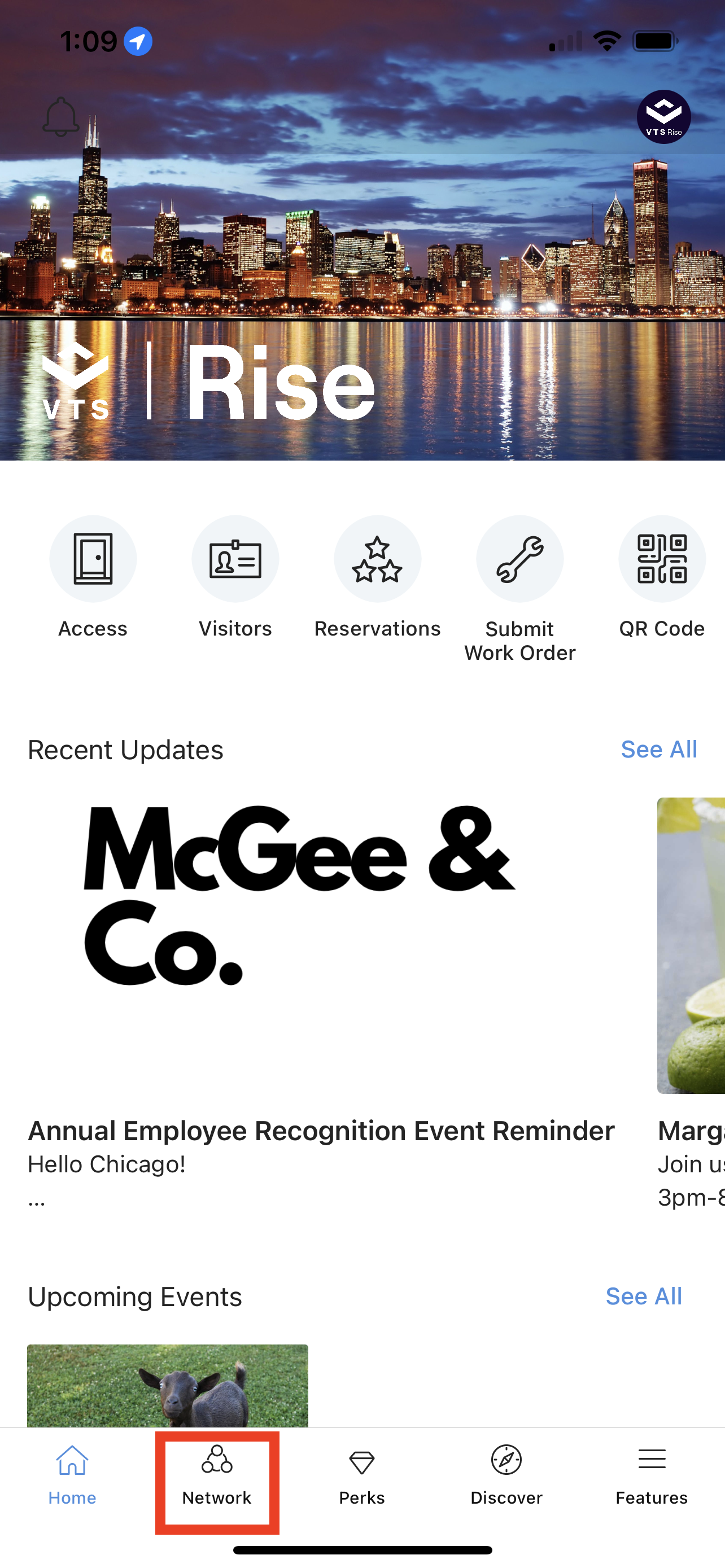
Task: Open the QR Code shortcut
Action: coord(662,559)
